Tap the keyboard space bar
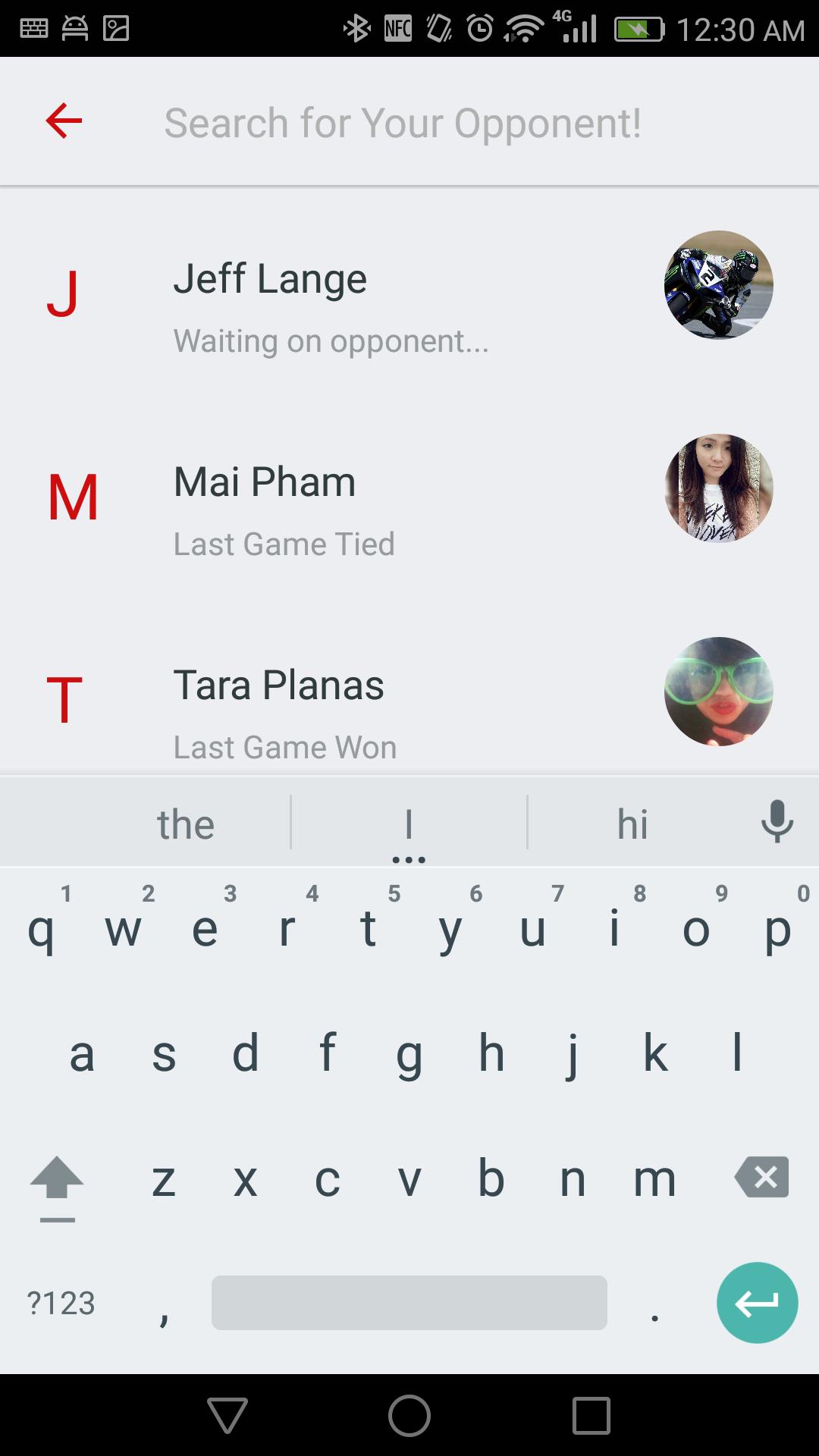819x1456 pixels. pos(409,1303)
